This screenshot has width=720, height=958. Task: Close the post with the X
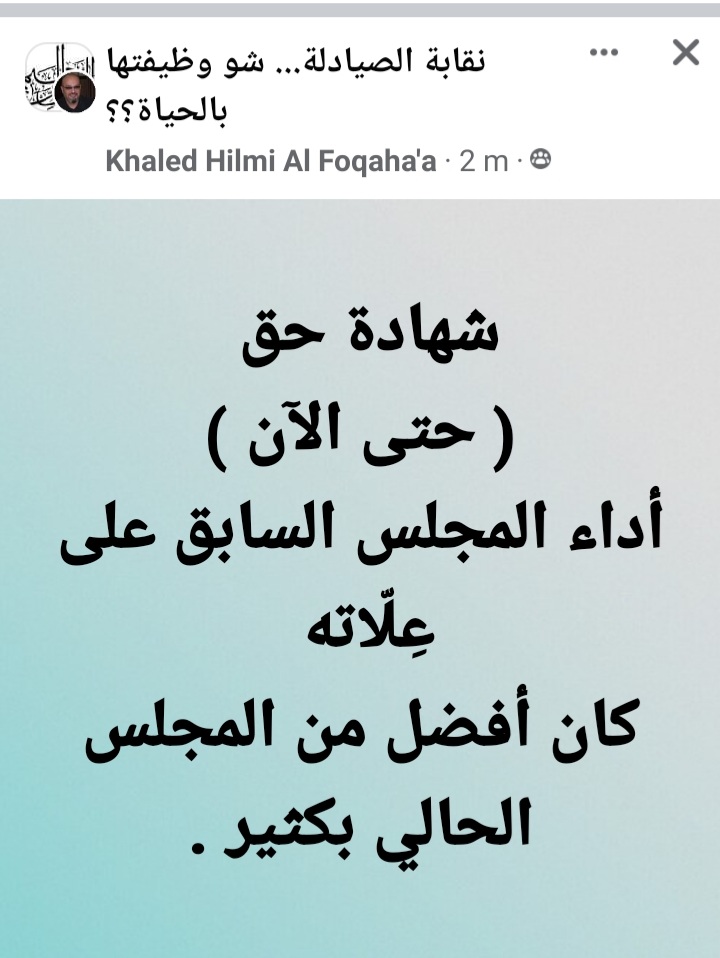tap(685, 53)
